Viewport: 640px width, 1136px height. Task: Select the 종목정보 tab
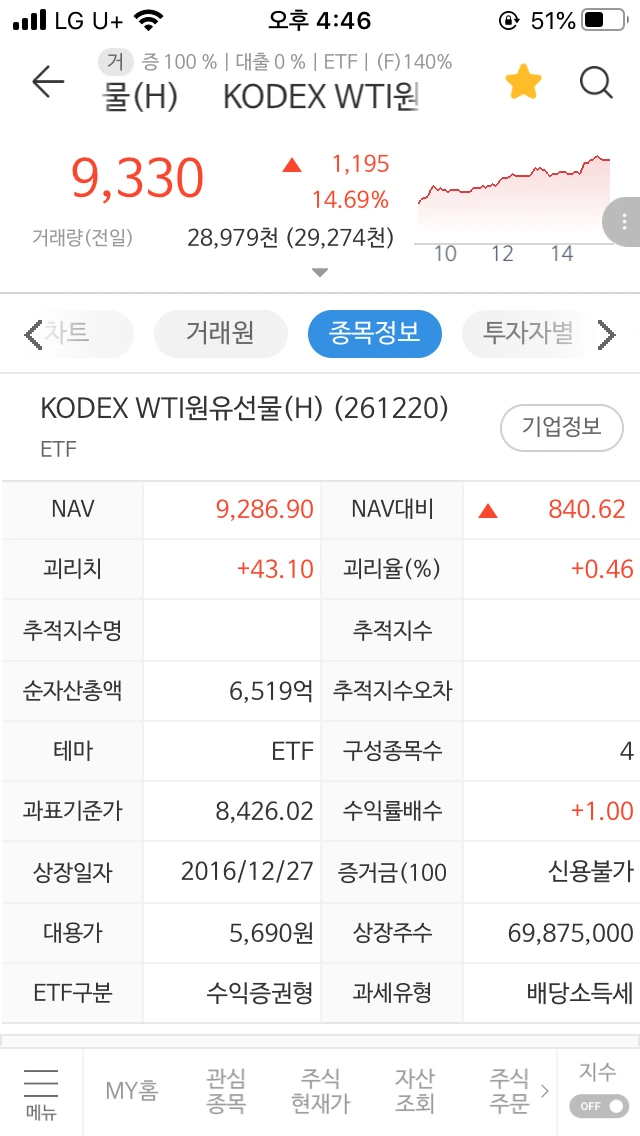pos(374,334)
